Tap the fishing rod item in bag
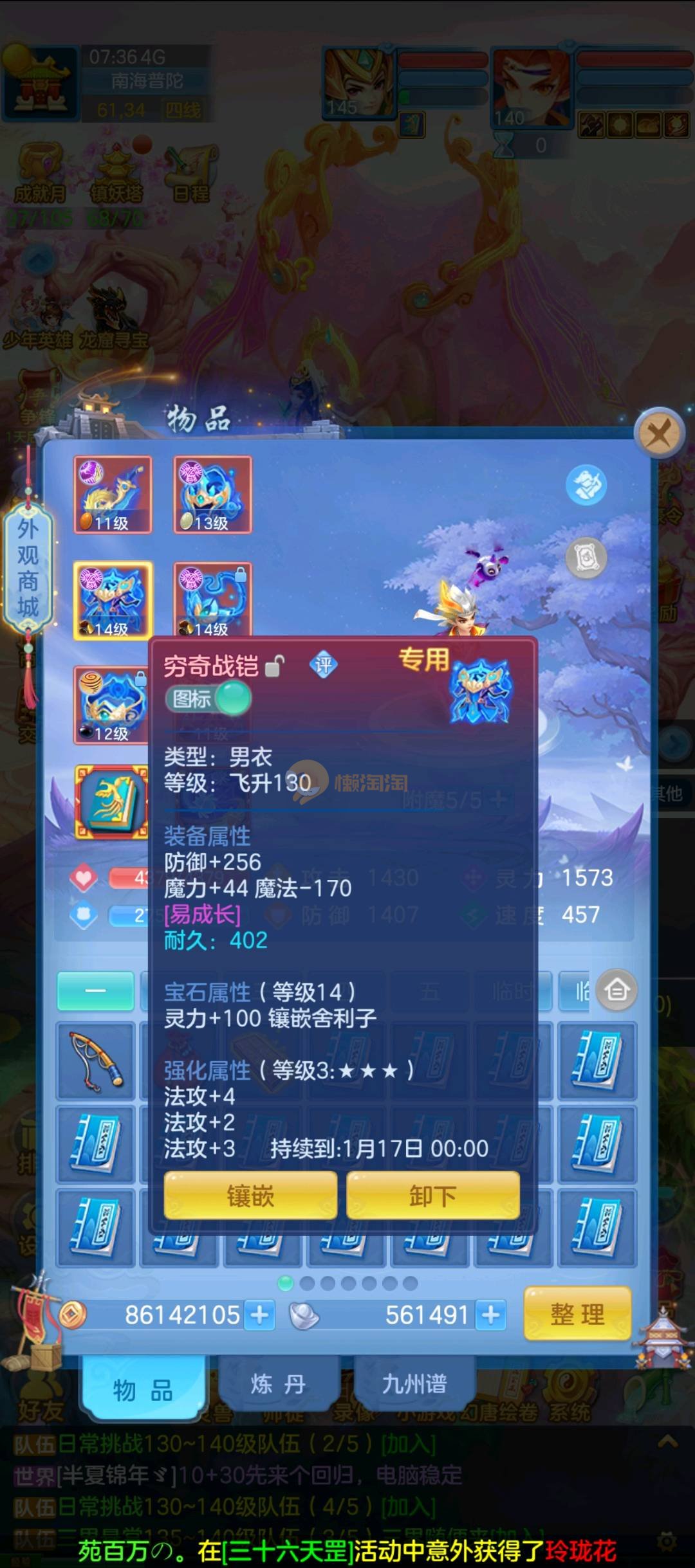Viewport: 695px width, 1568px height. point(96,1061)
